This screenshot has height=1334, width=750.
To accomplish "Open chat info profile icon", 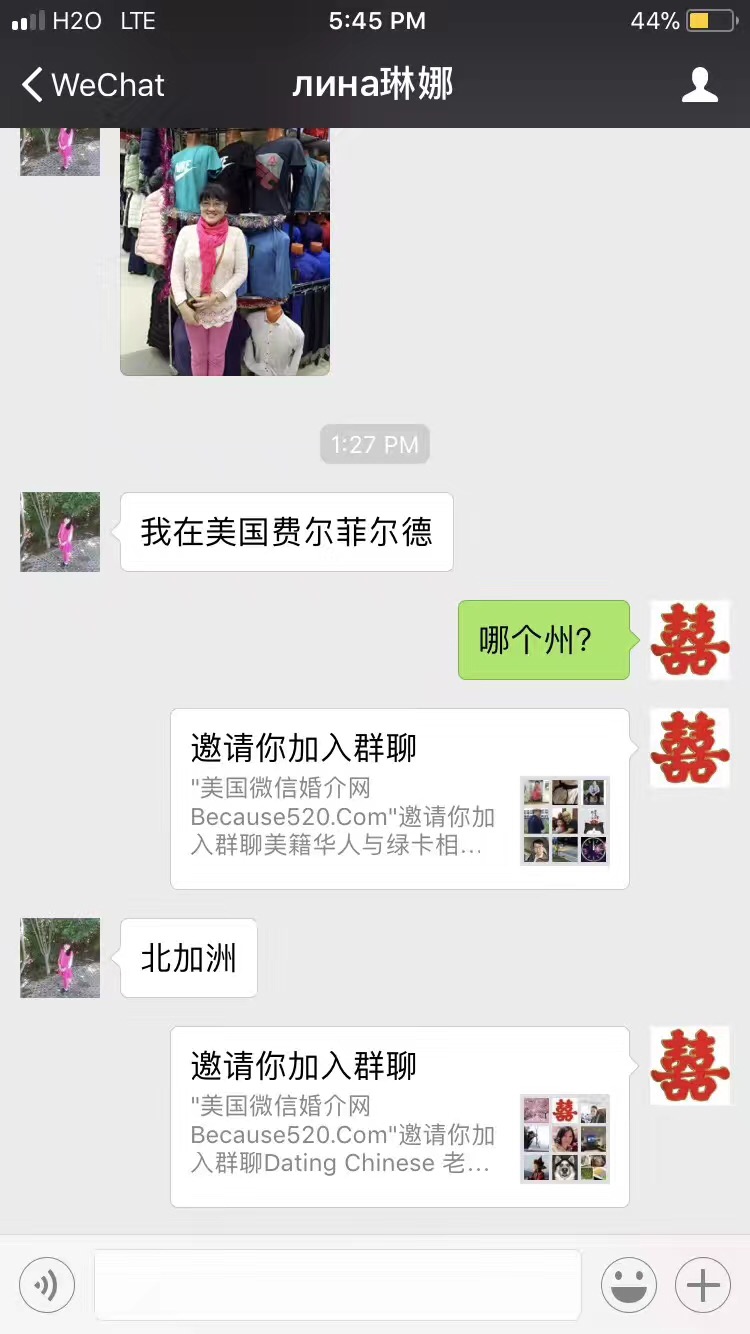I will coord(699,85).
